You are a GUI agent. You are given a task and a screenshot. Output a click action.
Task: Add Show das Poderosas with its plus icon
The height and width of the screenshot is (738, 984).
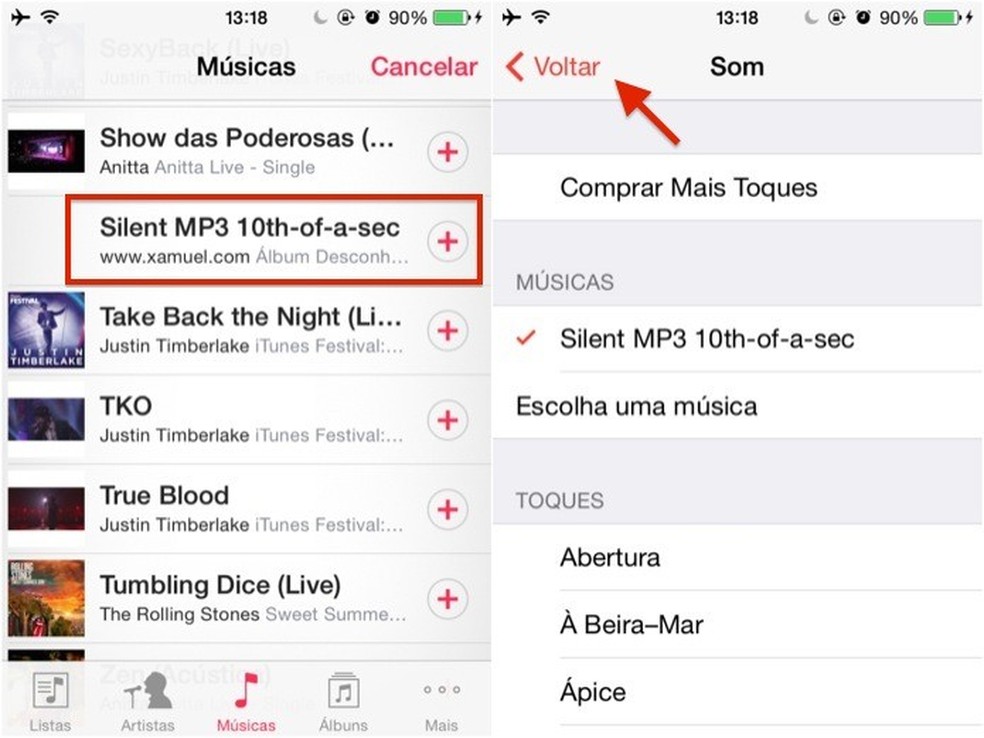click(x=448, y=152)
